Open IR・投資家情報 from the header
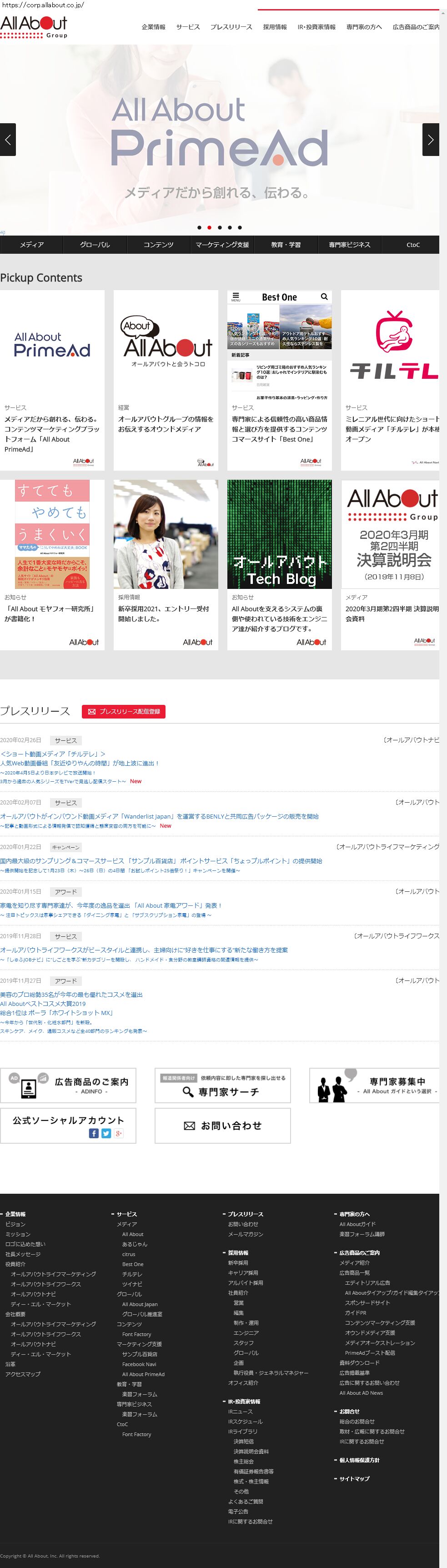Screen dimensions: 447x1568 pos(316,27)
